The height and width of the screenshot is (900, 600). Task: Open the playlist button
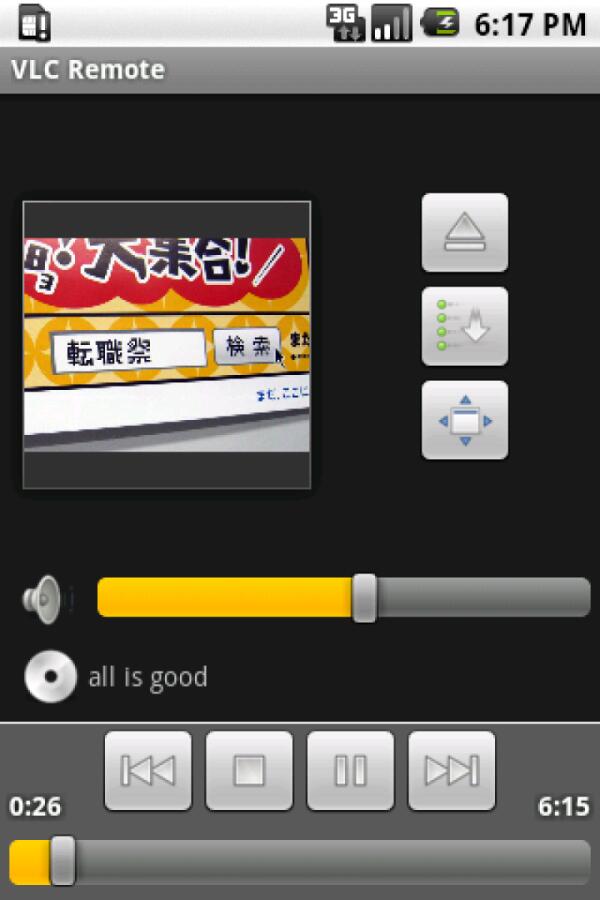pos(465,327)
